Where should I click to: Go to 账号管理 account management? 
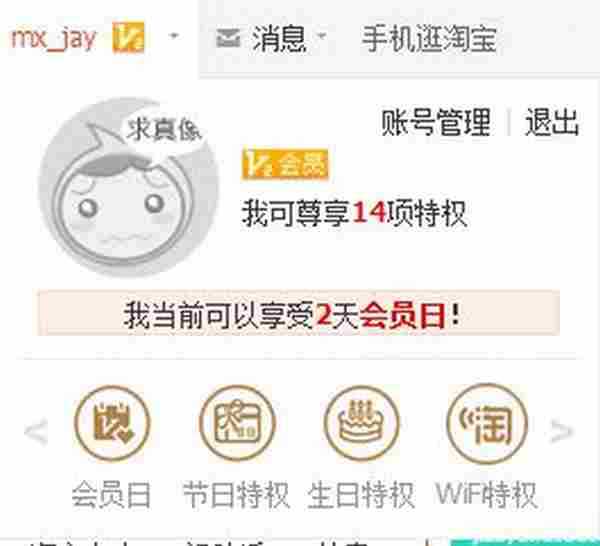click(x=437, y=123)
